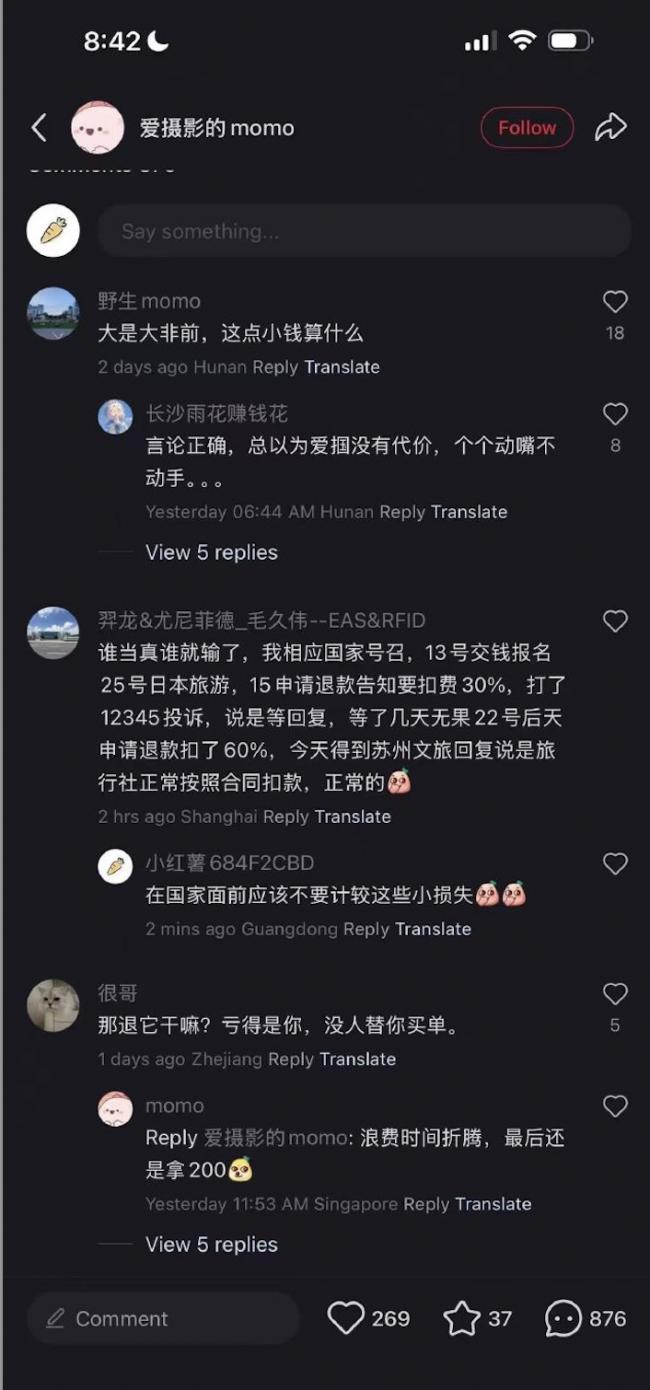The height and width of the screenshot is (1390, 650).
Task: Translate the Shanghai comment about refund
Action: (x=353, y=817)
